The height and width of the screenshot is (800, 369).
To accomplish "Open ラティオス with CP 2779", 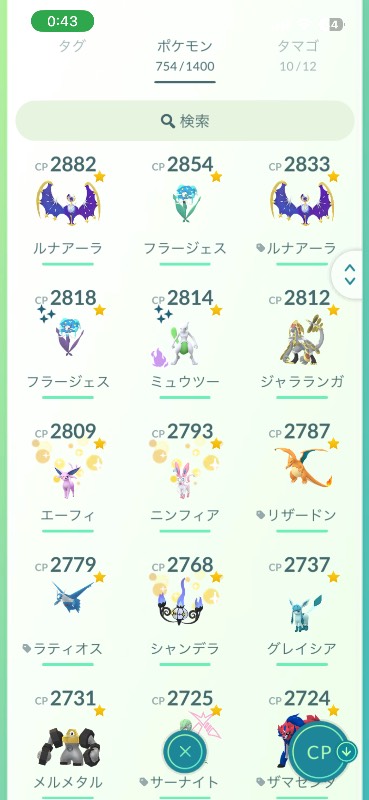I will (x=68, y=611).
